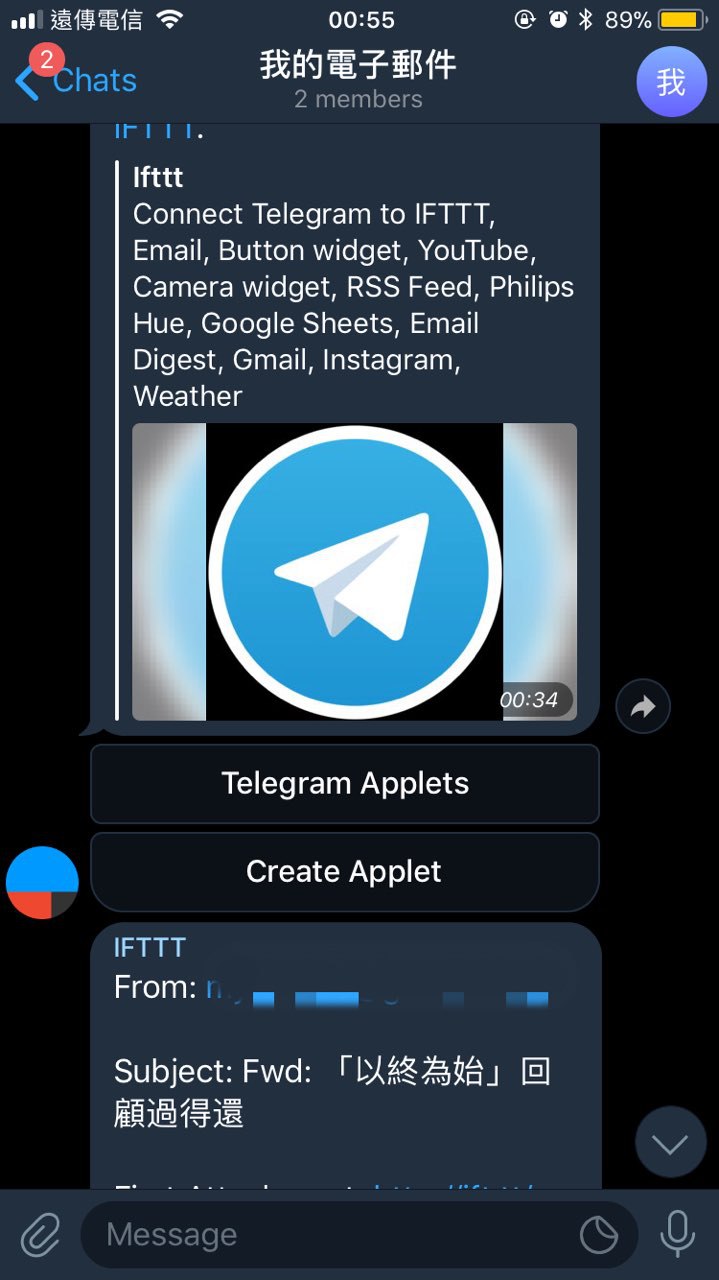
Task: Record a voice message
Action: [x=677, y=1235]
